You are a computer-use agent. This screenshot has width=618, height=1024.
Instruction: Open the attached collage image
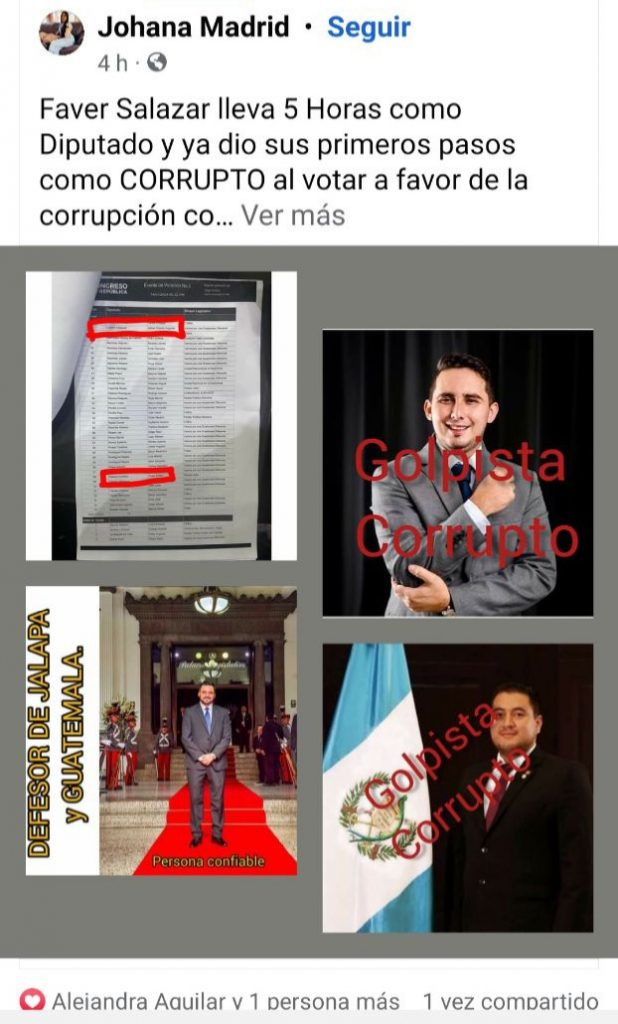pyautogui.click(x=309, y=600)
